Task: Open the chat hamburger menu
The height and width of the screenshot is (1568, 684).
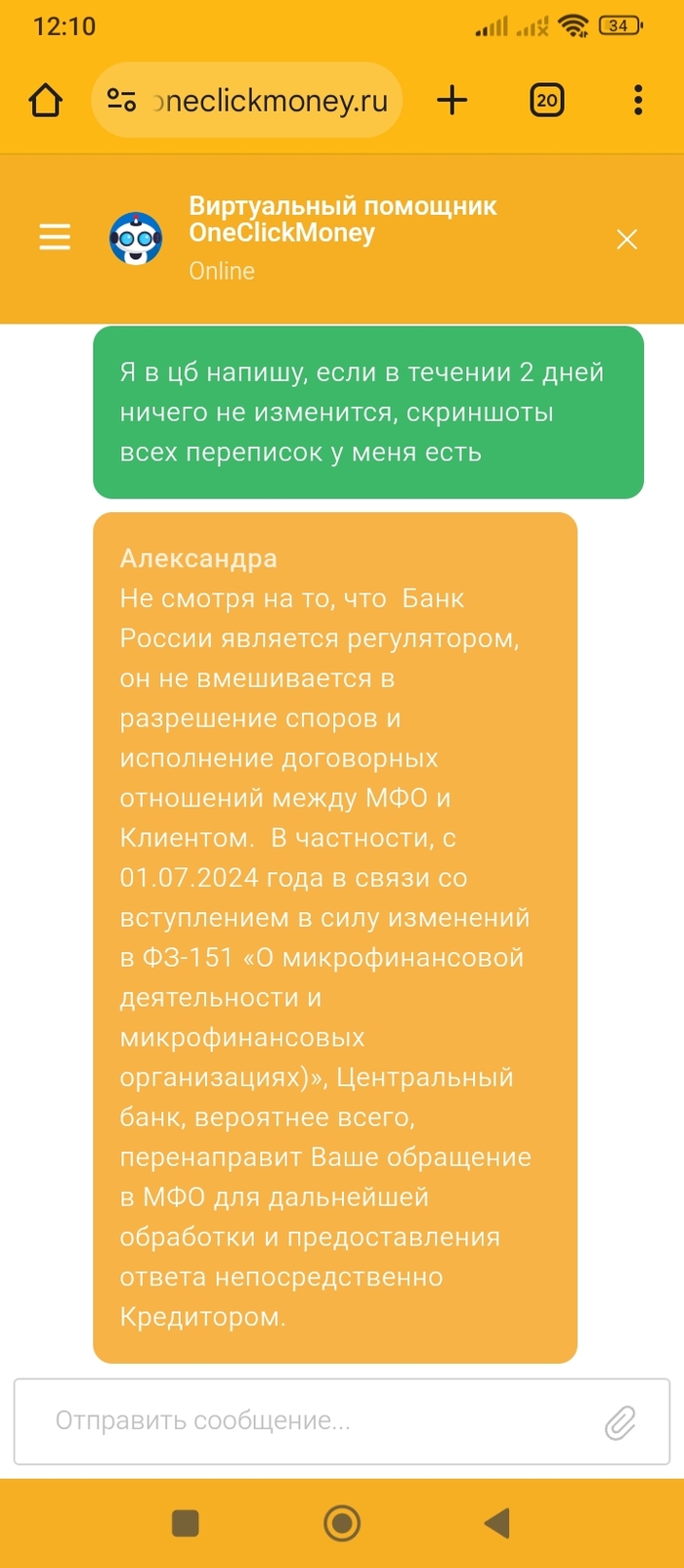Action: point(55,238)
